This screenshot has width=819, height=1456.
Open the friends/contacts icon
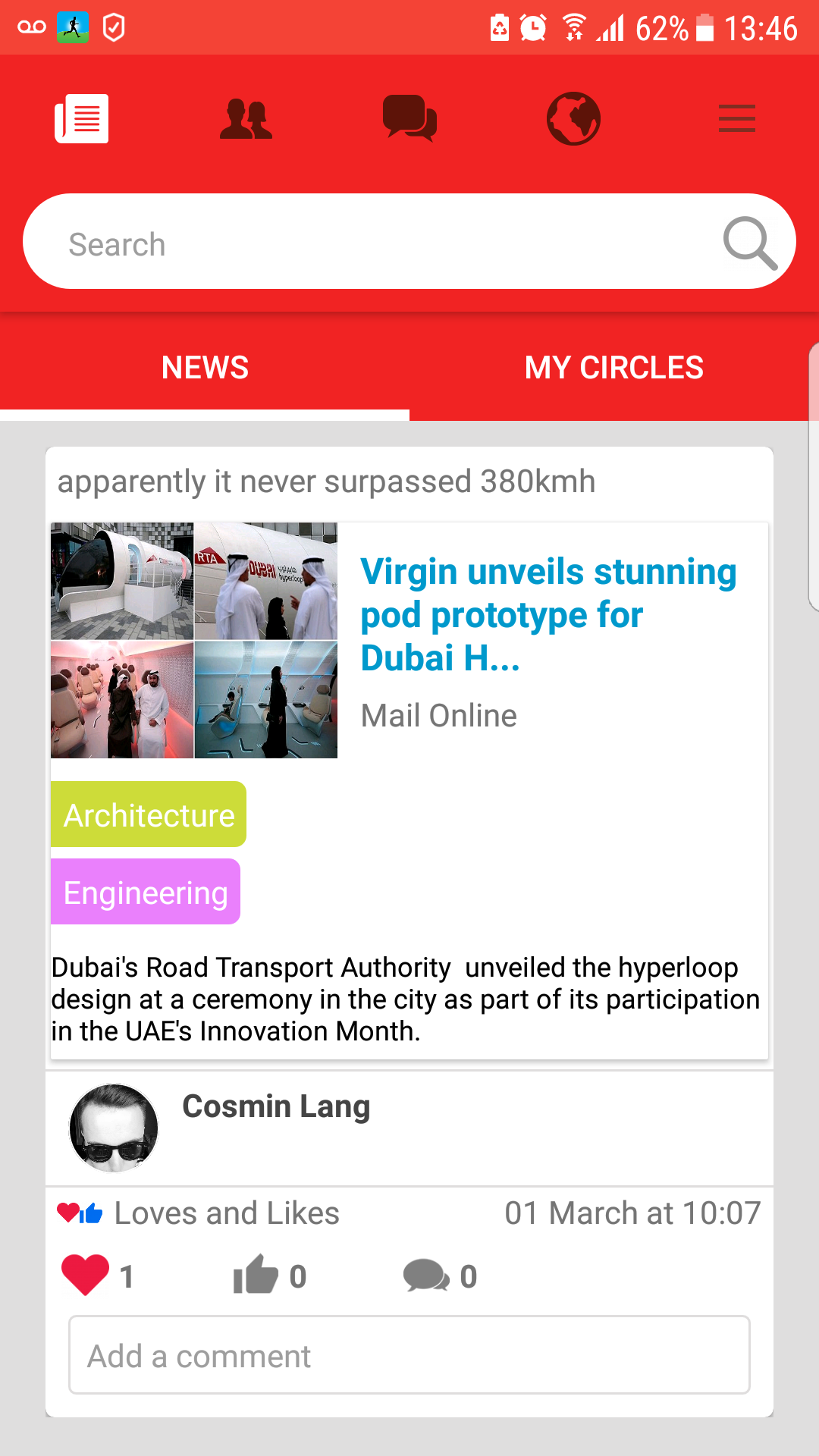click(x=246, y=118)
